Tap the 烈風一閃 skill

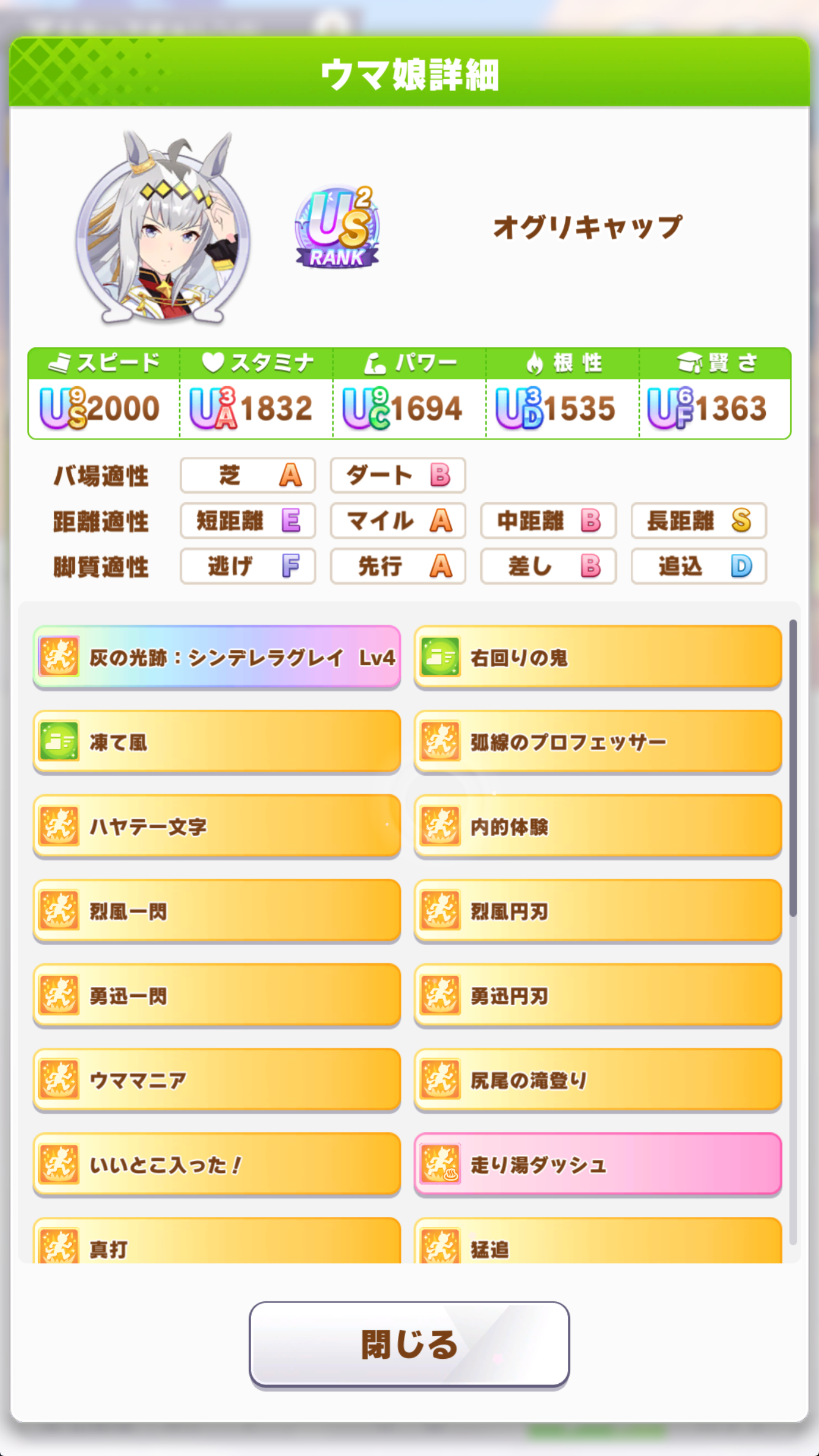tap(217, 911)
